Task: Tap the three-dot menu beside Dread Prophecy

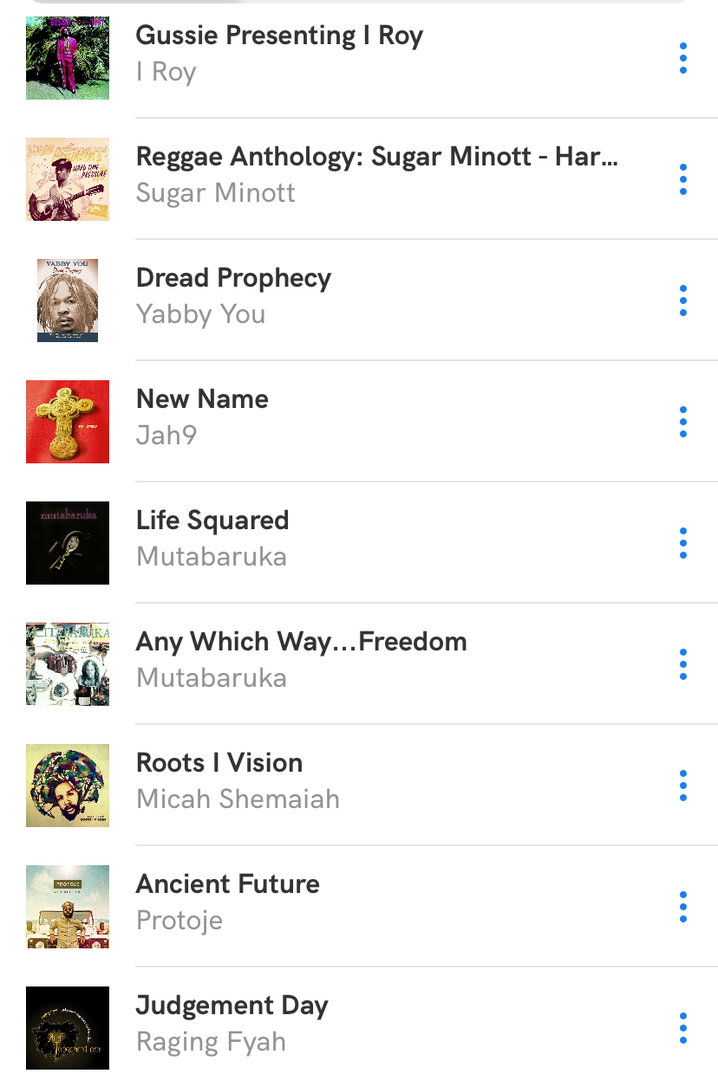Action: coord(683,300)
